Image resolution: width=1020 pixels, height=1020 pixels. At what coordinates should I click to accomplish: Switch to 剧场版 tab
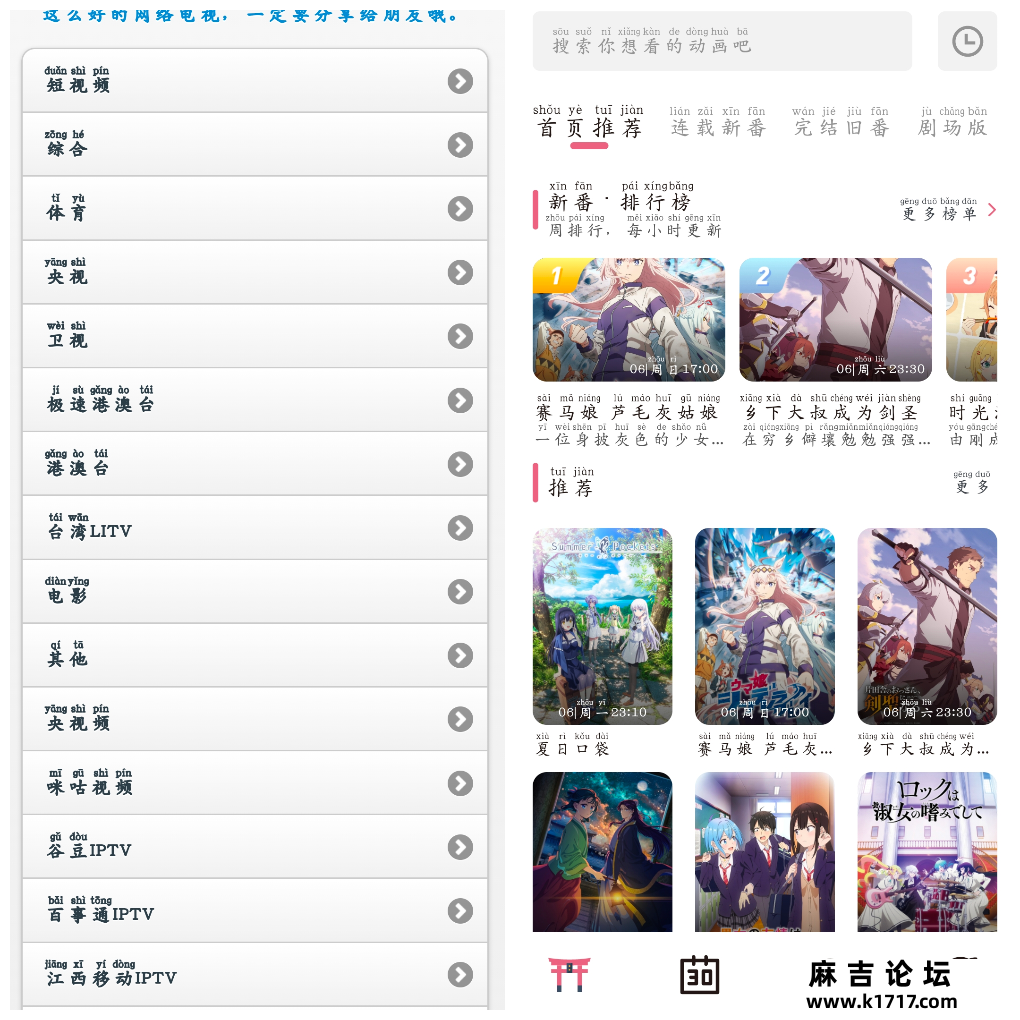click(x=952, y=124)
